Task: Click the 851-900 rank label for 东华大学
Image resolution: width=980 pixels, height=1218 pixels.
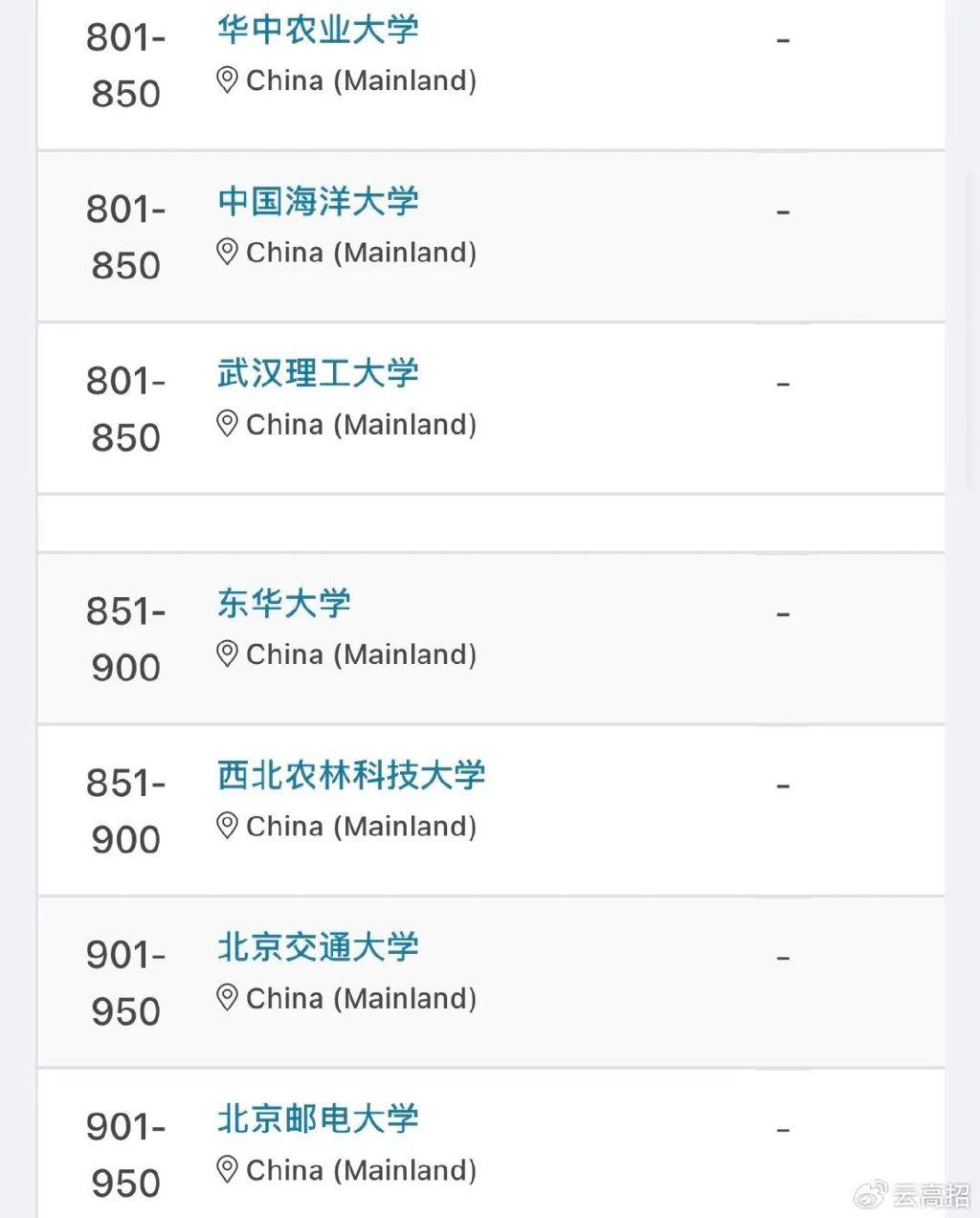Action: pos(124,638)
